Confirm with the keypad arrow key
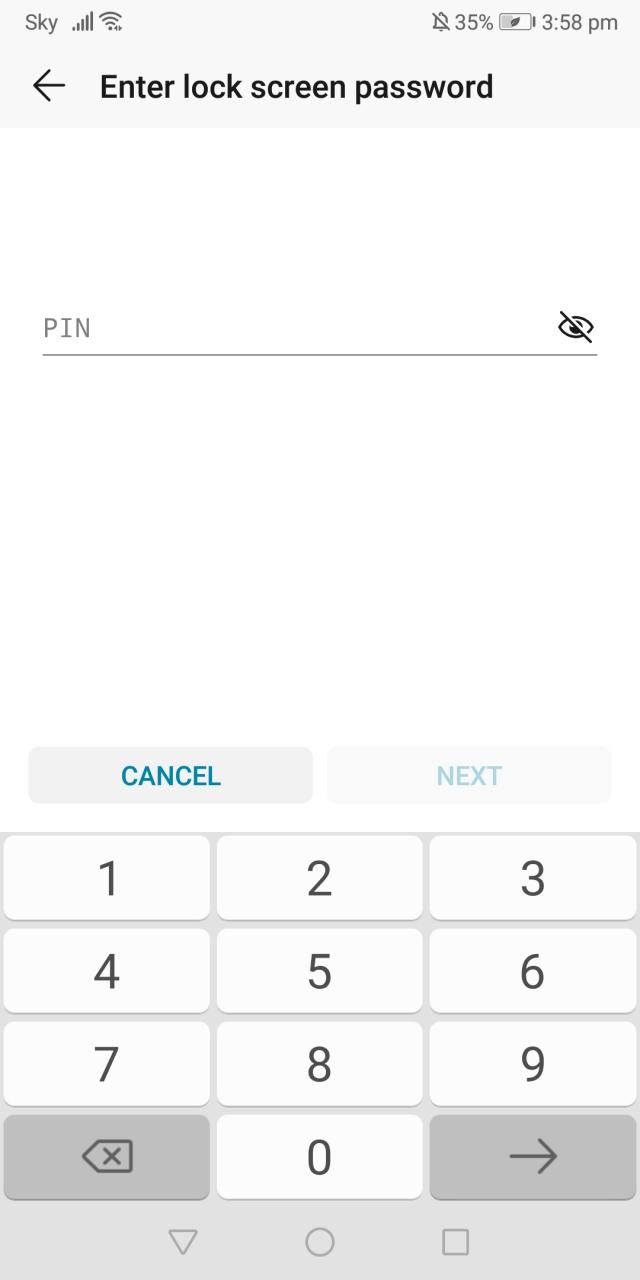The width and height of the screenshot is (640, 1280). 532,1157
